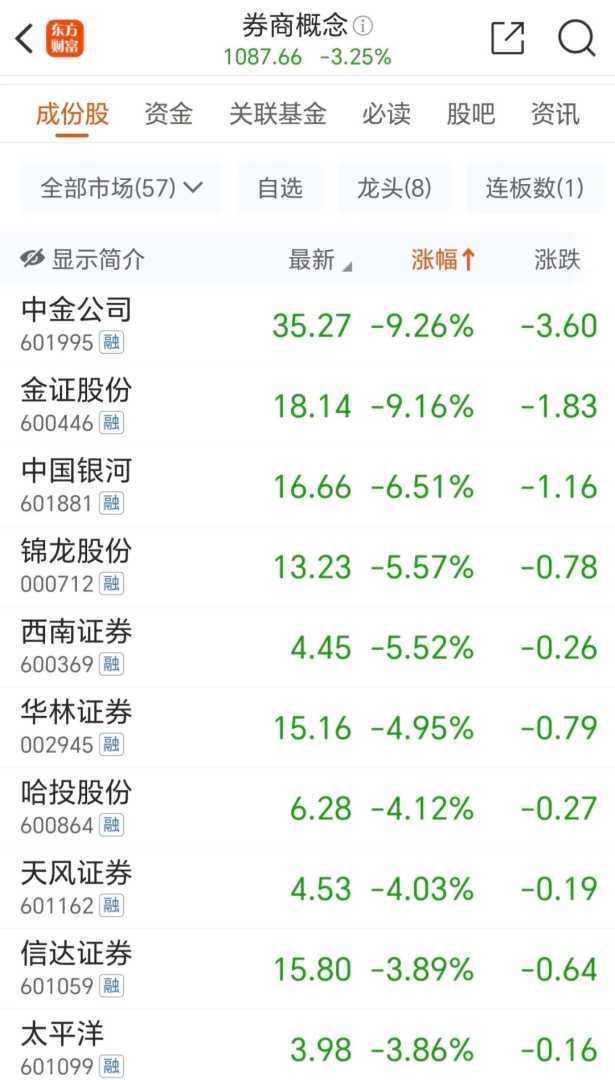Image resolution: width=615 pixels, height=1080 pixels.
Task: Select the 连板数(1) filter chip
Action: [535, 188]
